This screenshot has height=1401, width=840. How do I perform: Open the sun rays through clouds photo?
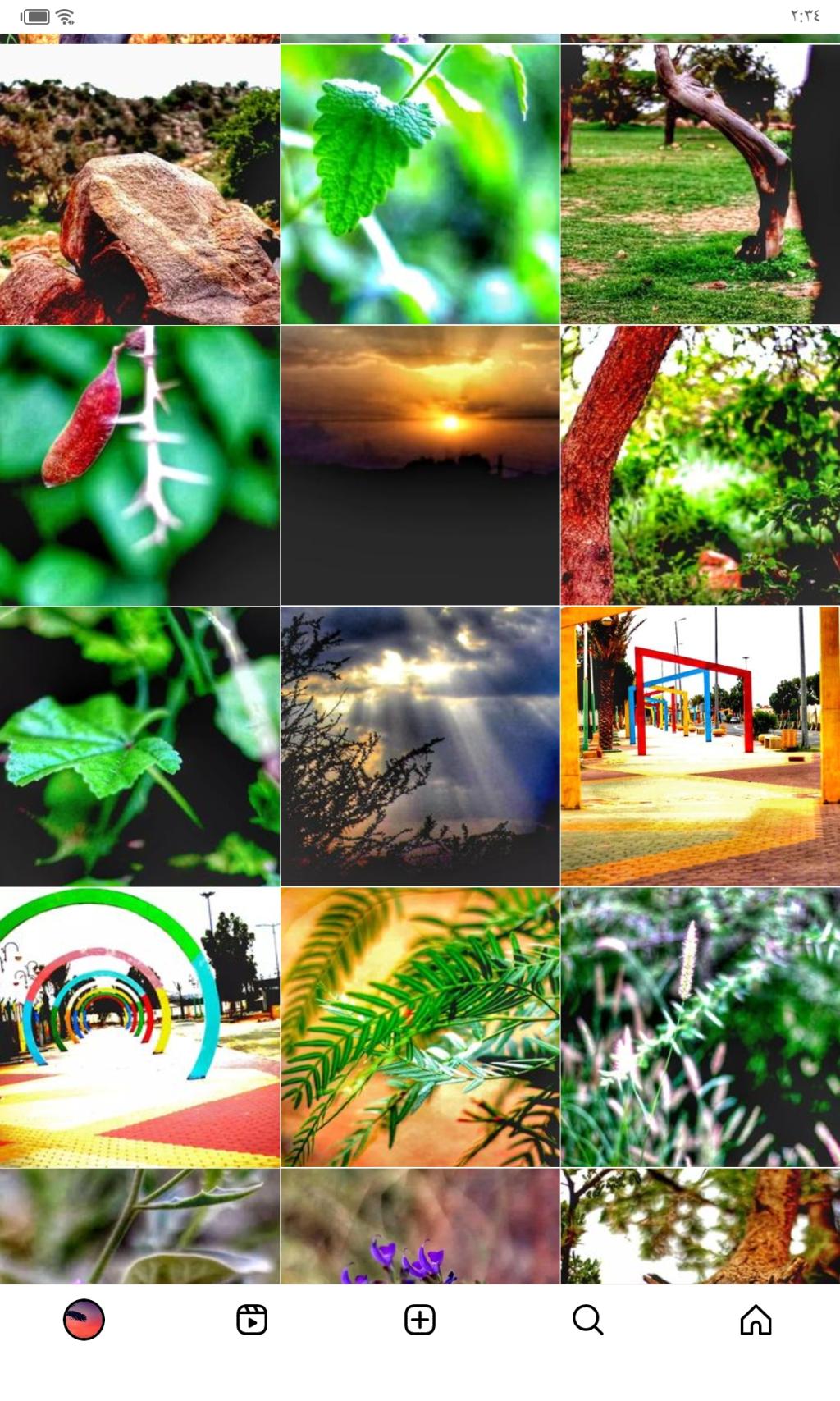420,746
